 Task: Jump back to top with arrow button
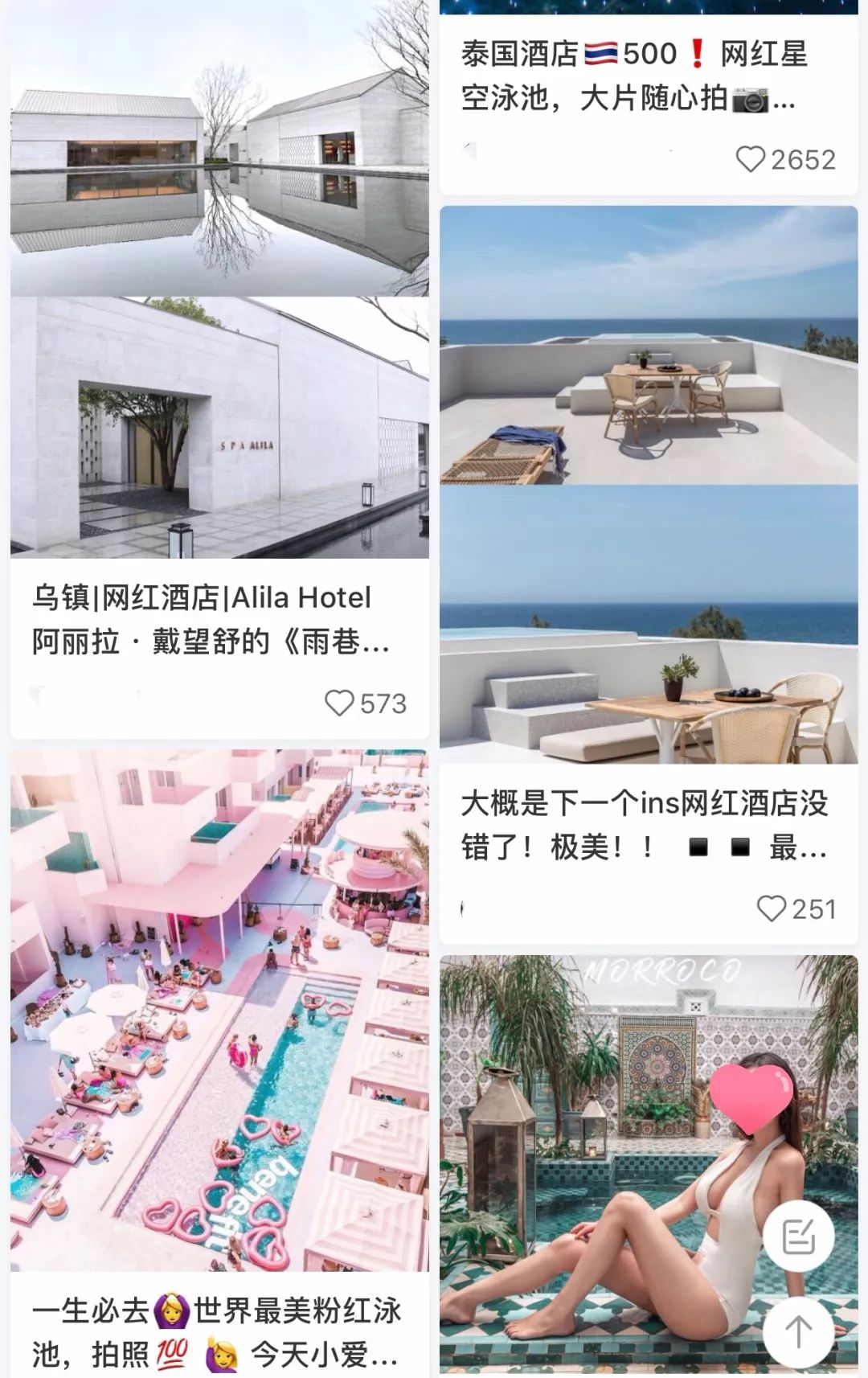798,1331
